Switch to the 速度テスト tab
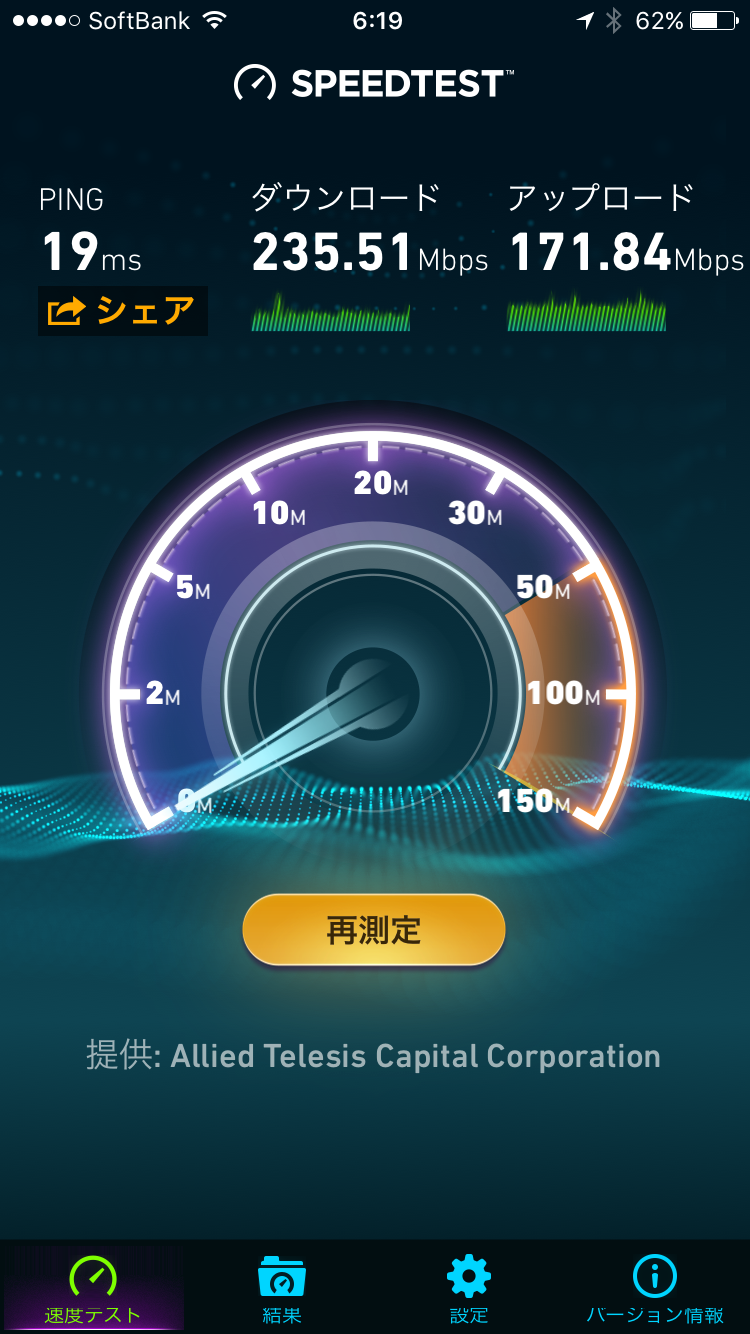 click(93, 1288)
